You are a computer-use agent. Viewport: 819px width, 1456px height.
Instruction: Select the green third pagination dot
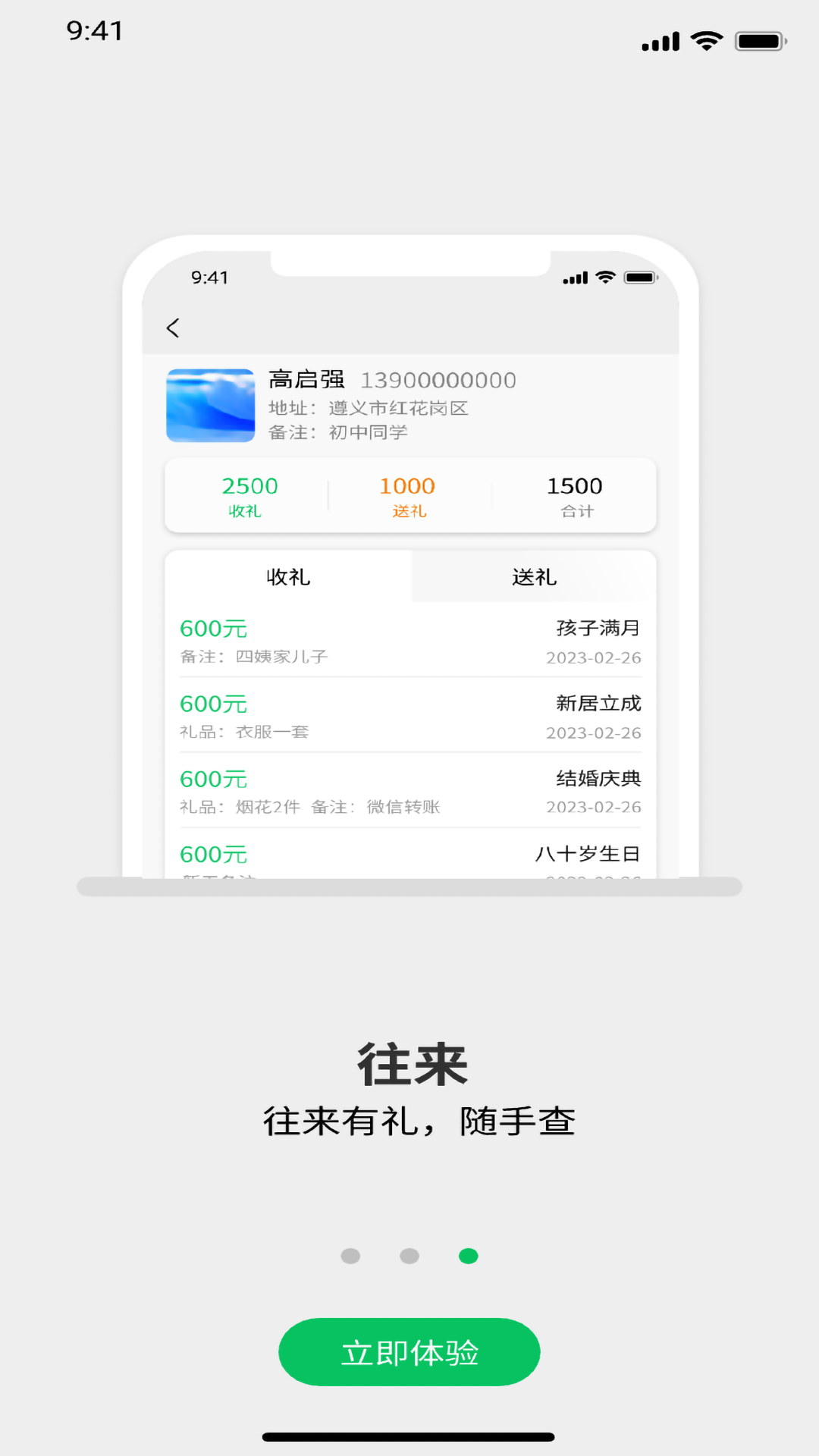click(x=468, y=1255)
